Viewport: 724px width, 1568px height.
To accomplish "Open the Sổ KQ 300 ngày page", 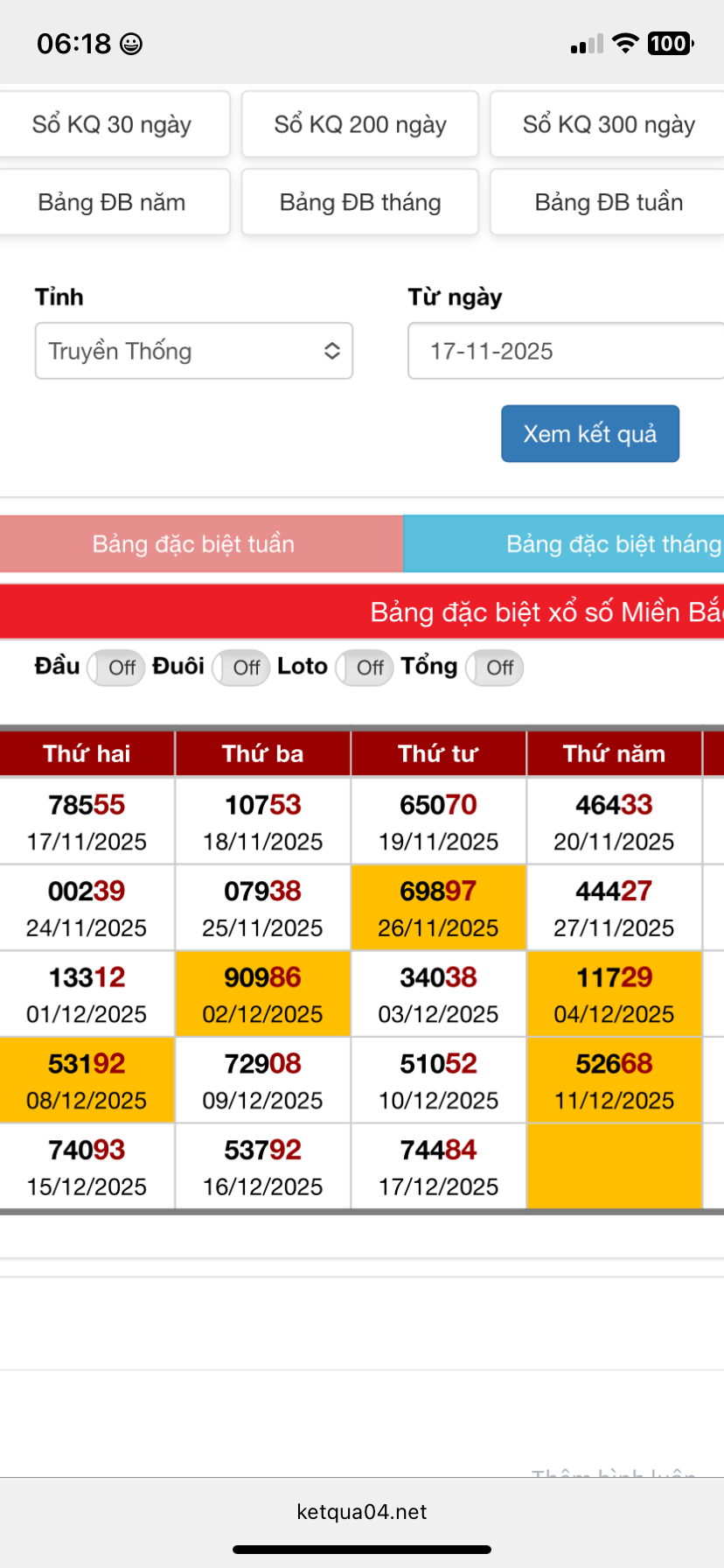I will pos(609,125).
